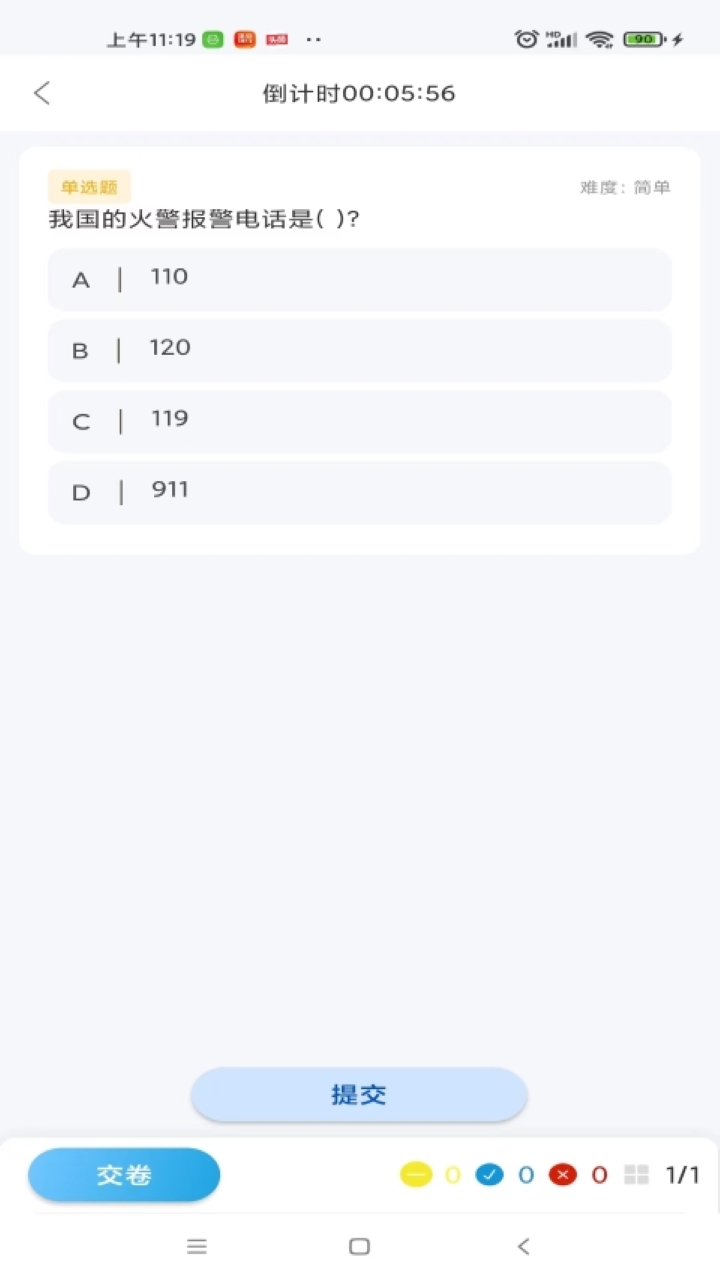The width and height of the screenshot is (720, 1280).
Task: Select option D 911
Action: click(360, 492)
